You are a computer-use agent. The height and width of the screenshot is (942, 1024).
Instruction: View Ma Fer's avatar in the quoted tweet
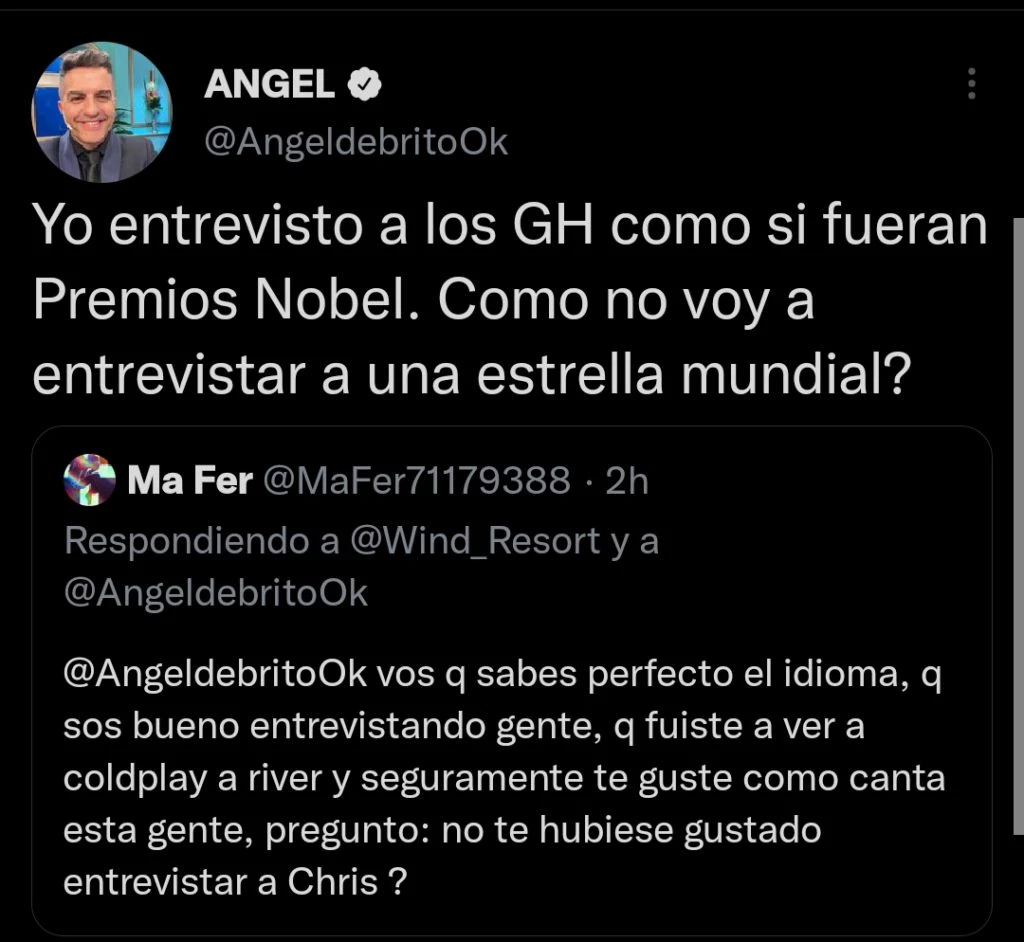pos(90,481)
